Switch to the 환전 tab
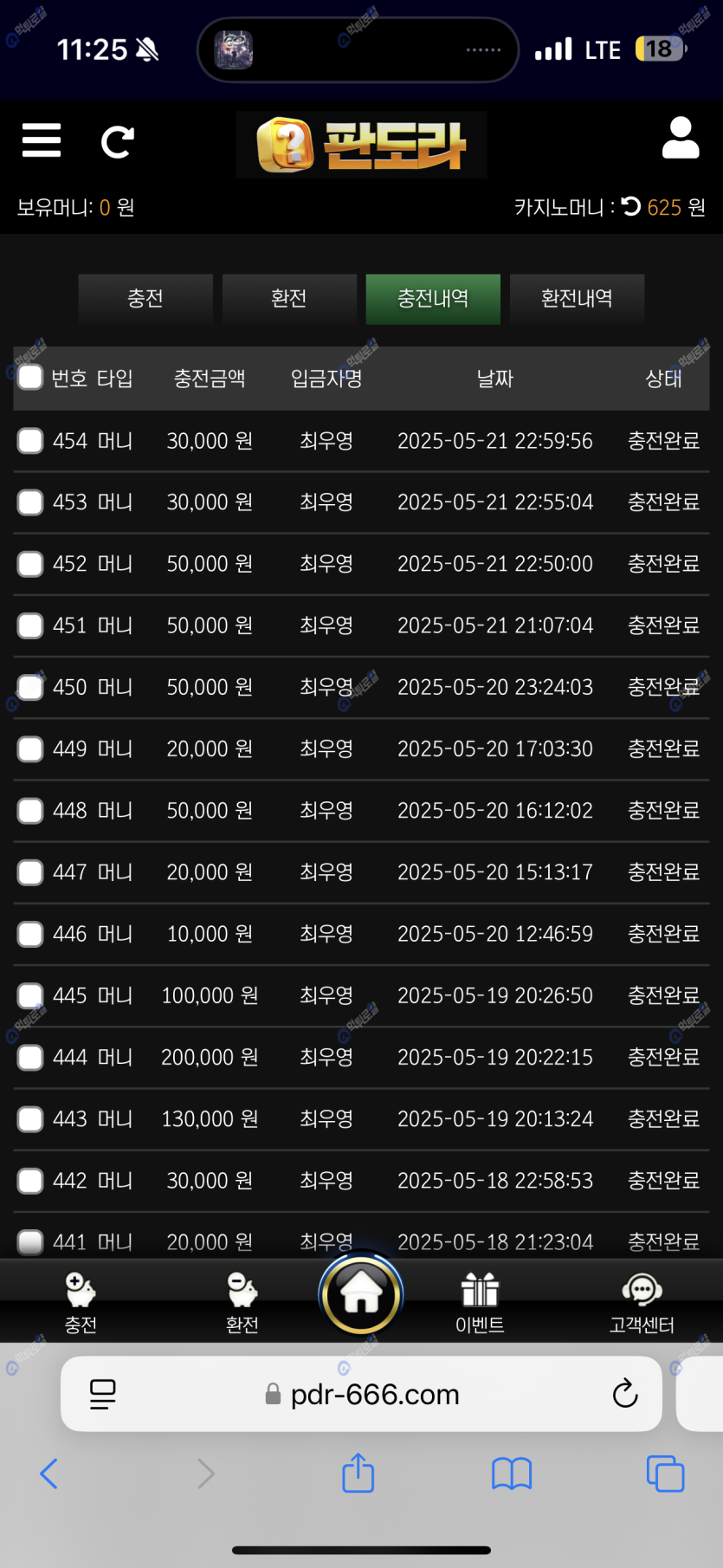This screenshot has width=723, height=1568. (x=289, y=299)
